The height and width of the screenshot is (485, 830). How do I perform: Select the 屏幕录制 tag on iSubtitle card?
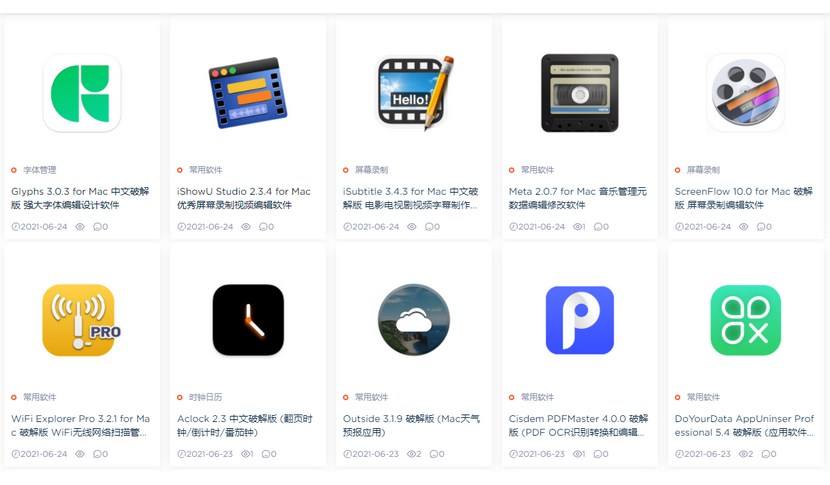[x=371, y=170]
